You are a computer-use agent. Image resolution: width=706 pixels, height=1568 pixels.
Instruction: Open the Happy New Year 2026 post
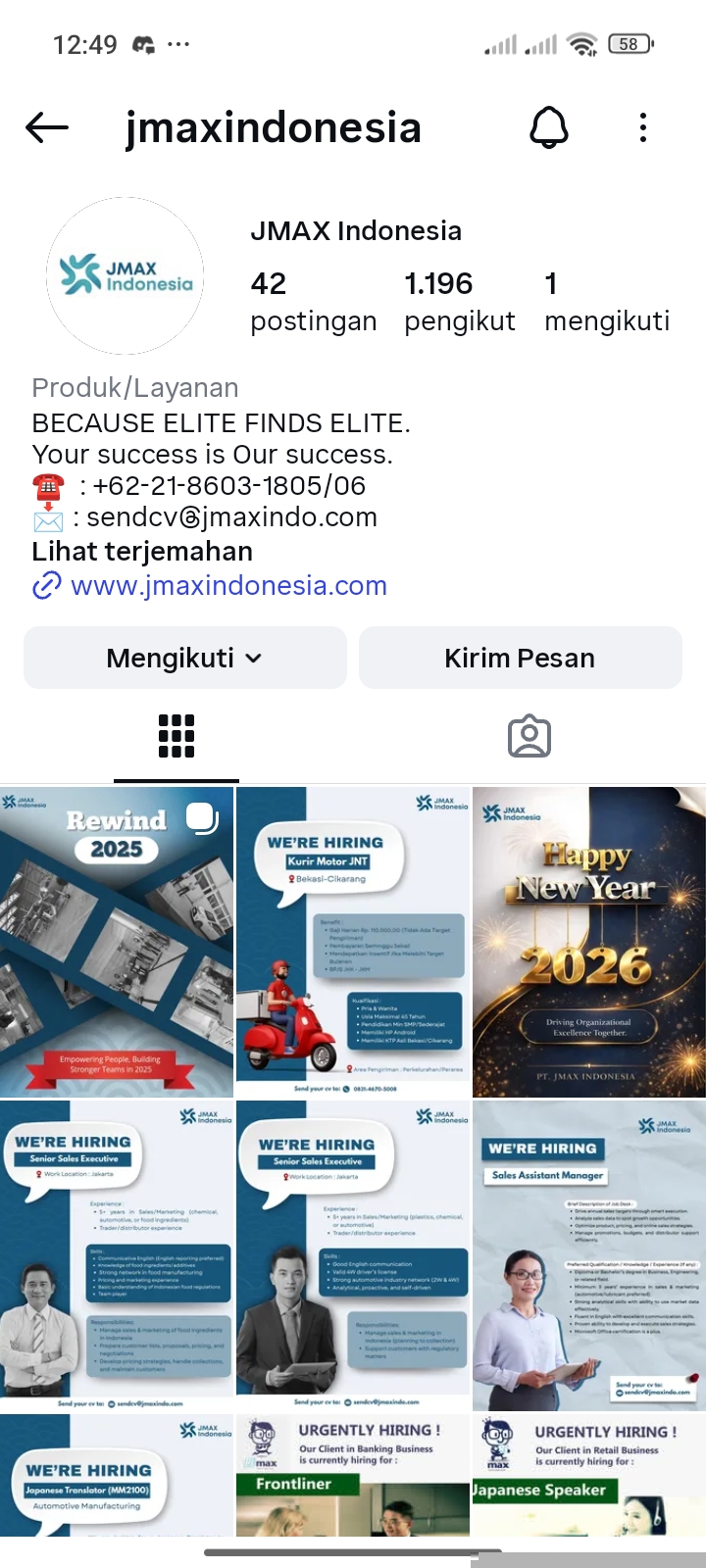click(x=588, y=941)
